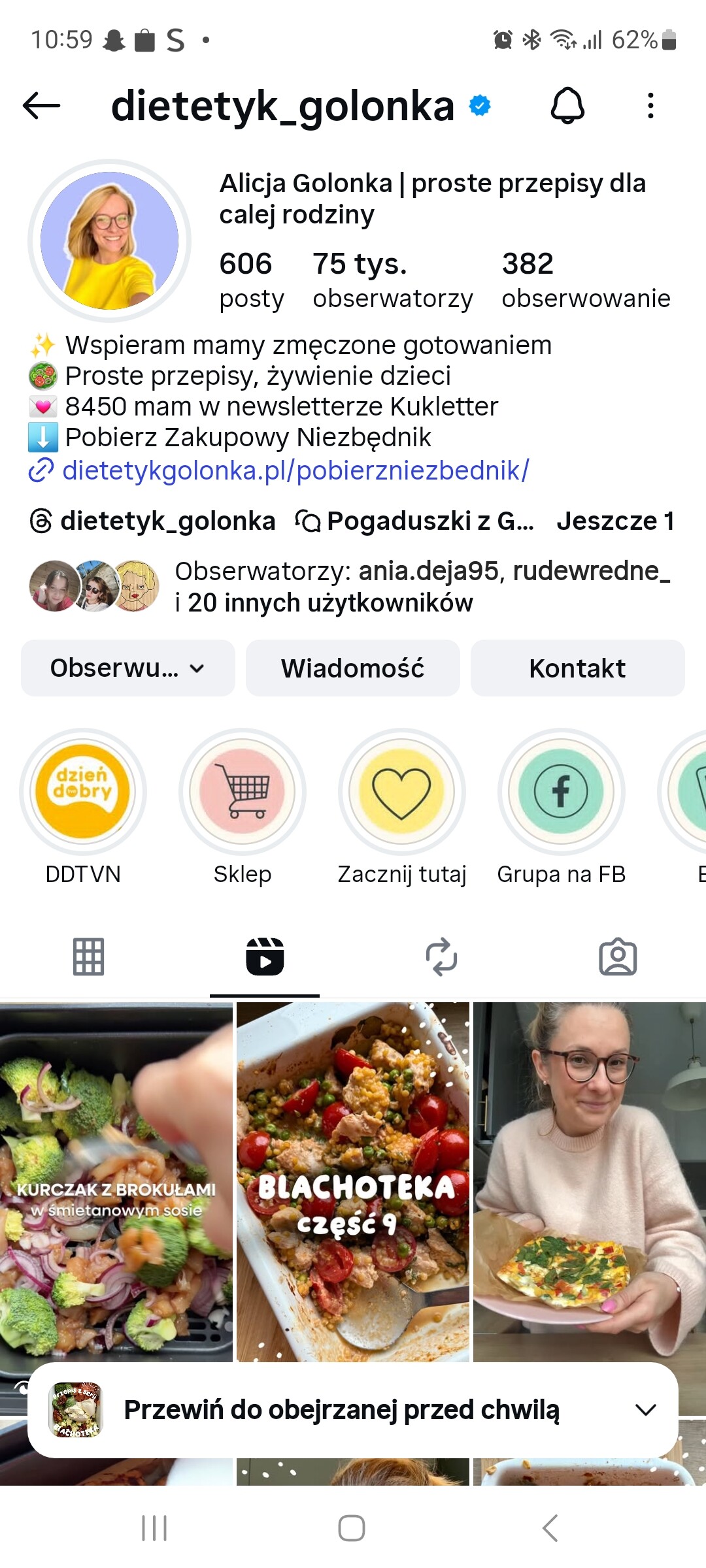Open the Pogaduszki z G... channel

point(416,521)
